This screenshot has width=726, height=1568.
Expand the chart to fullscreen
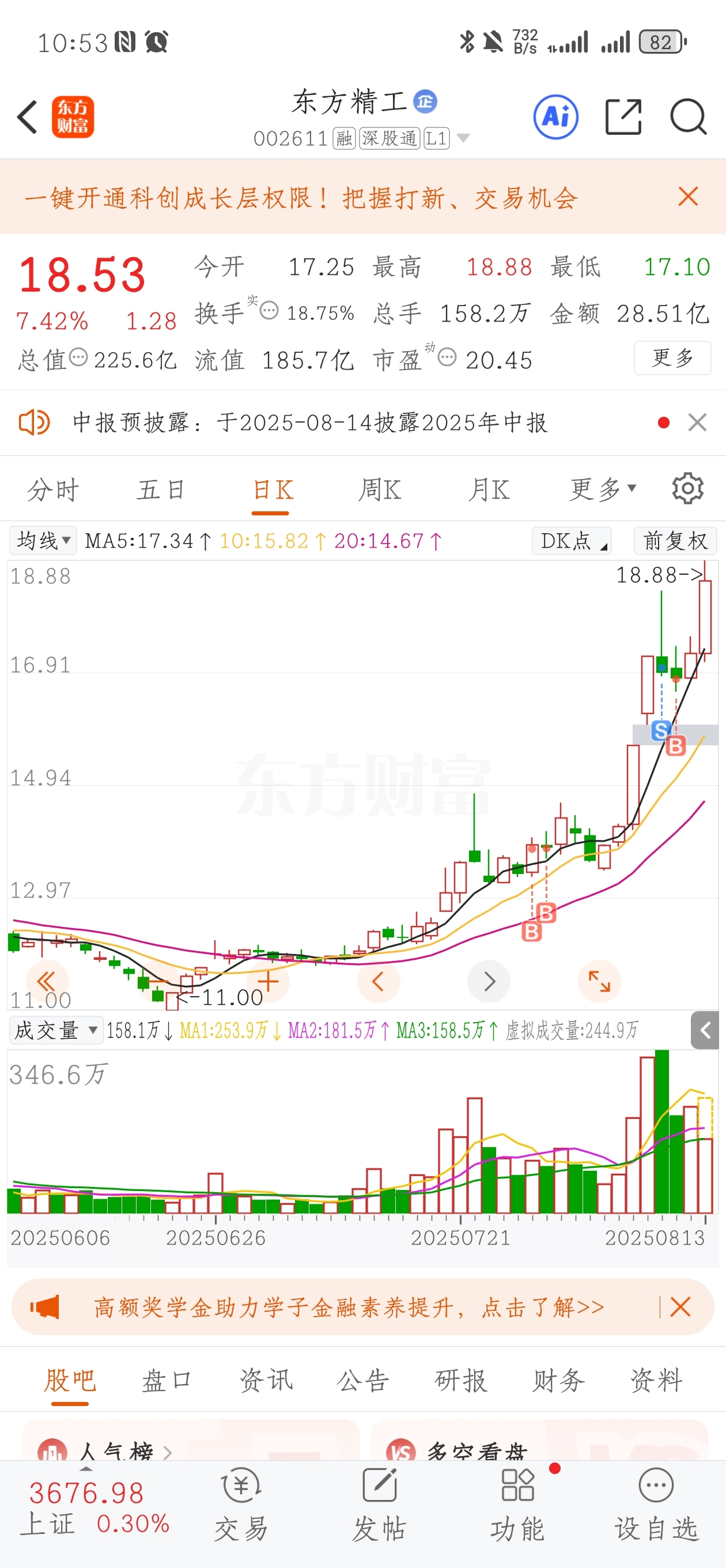coord(599,981)
